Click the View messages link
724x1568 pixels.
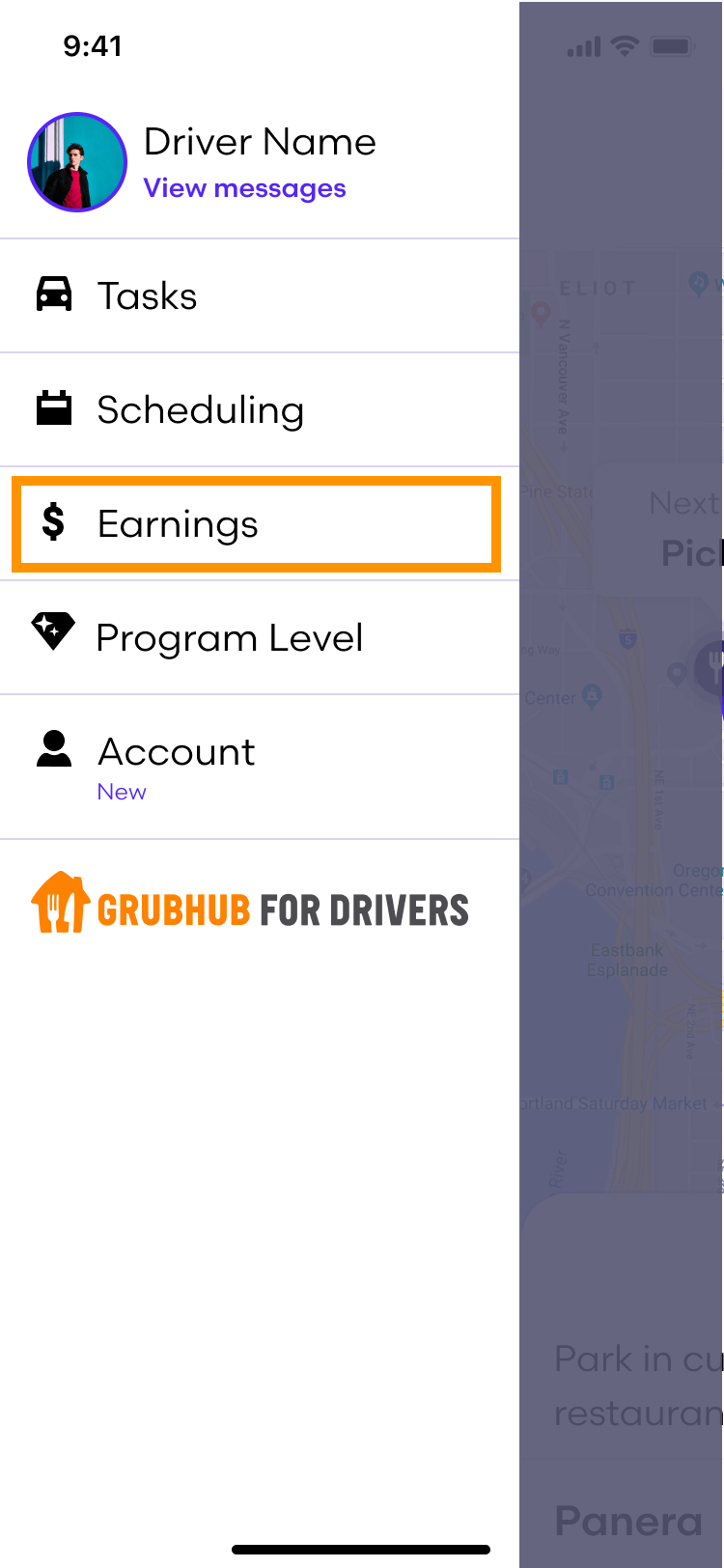tap(245, 187)
